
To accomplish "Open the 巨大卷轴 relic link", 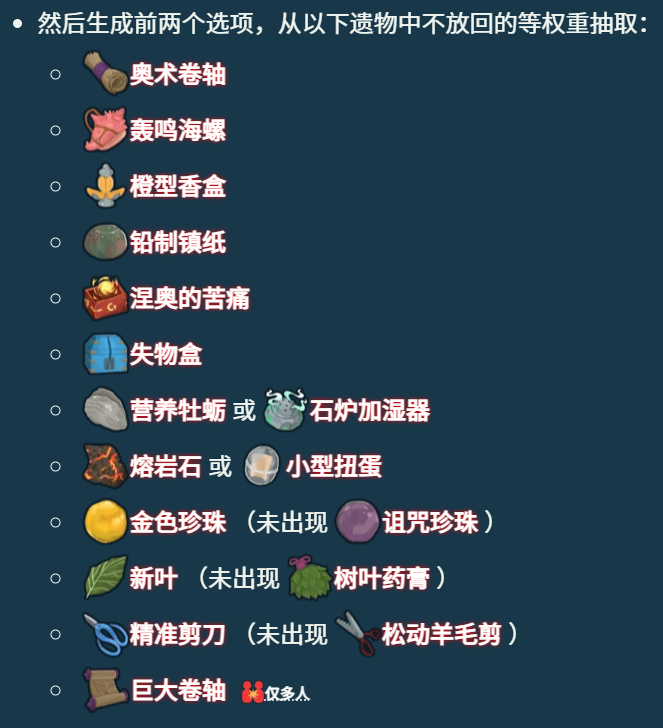I will click(179, 690).
